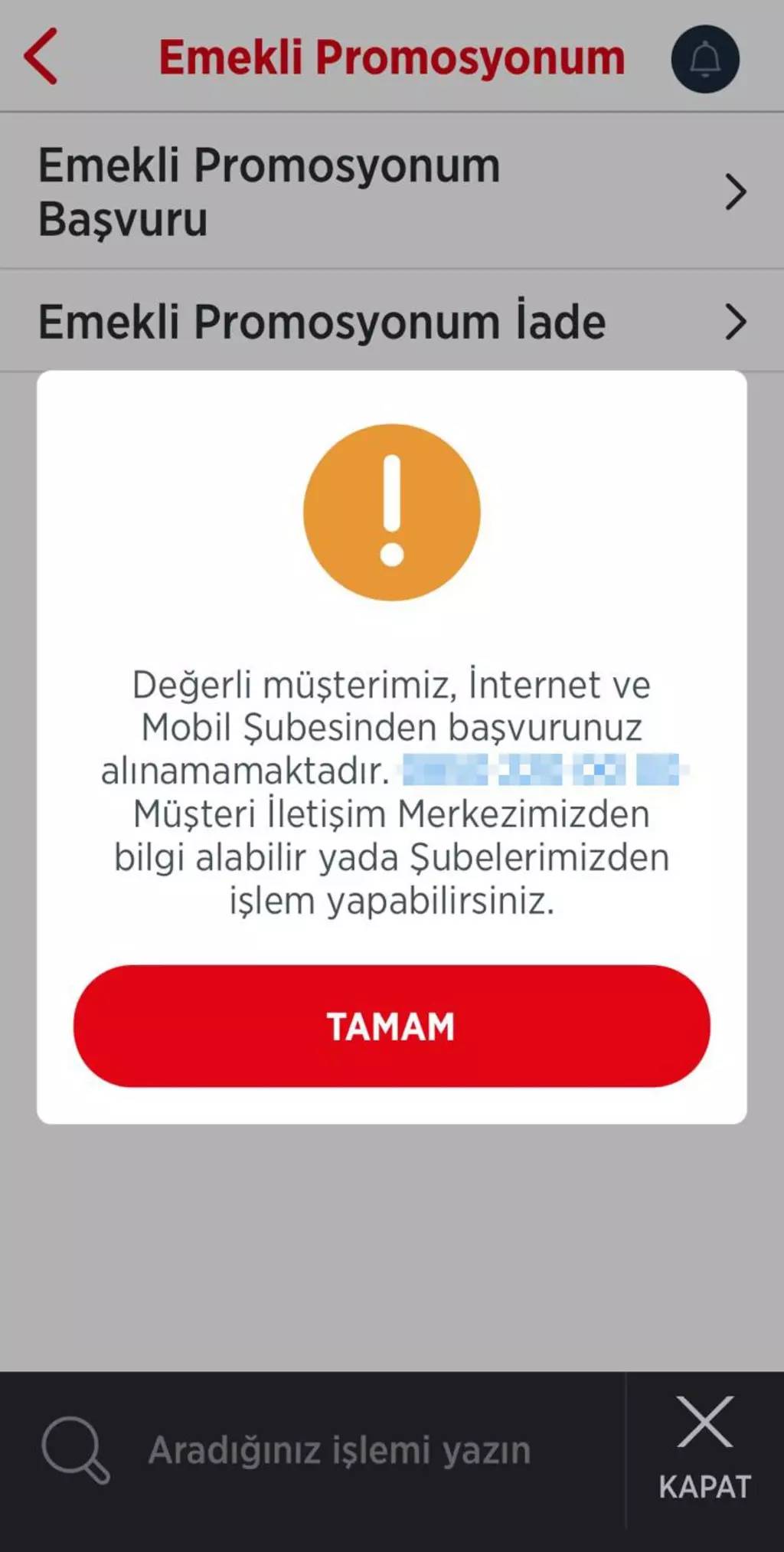Dismiss the error dialog with TAMAM
This screenshot has width=784, height=1552.
pyautogui.click(x=392, y=1026)
